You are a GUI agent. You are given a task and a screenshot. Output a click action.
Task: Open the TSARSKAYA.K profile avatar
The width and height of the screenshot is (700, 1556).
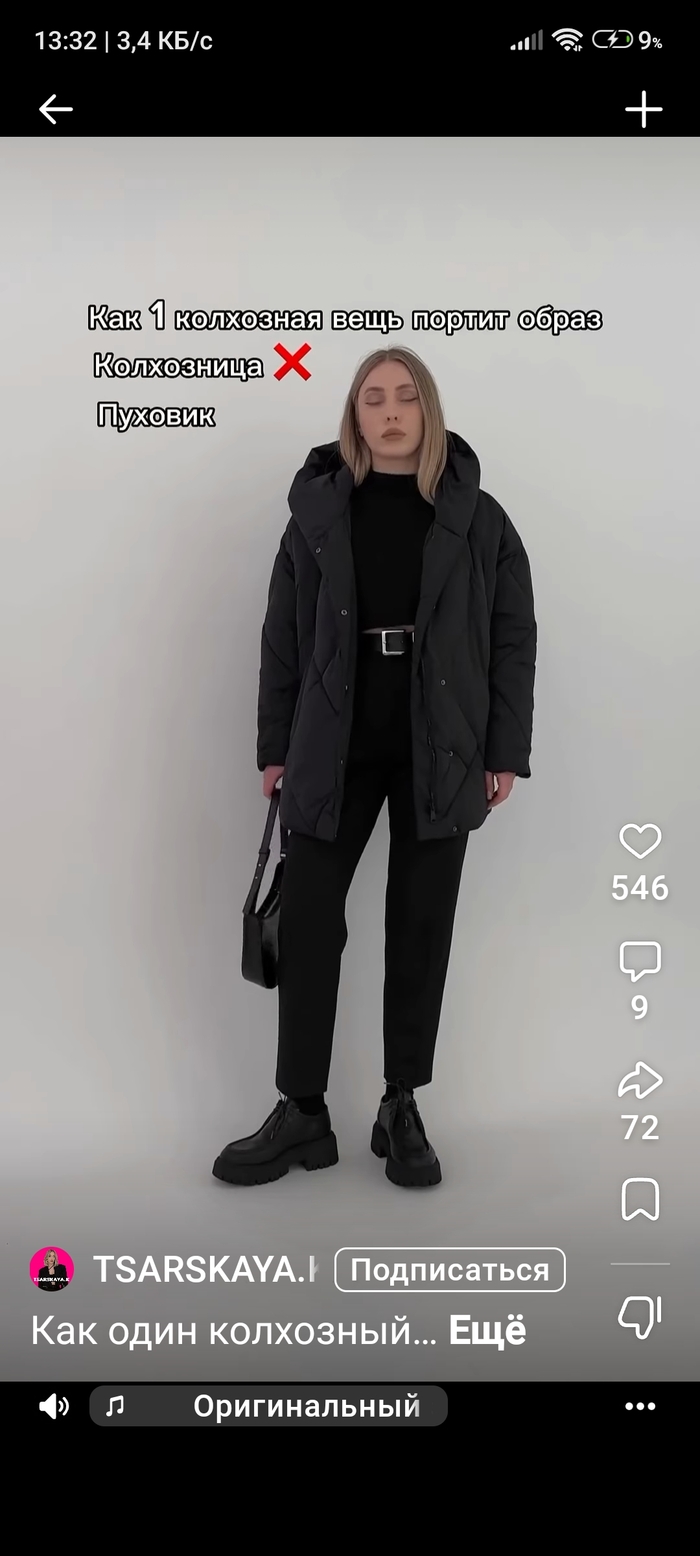52,1269
